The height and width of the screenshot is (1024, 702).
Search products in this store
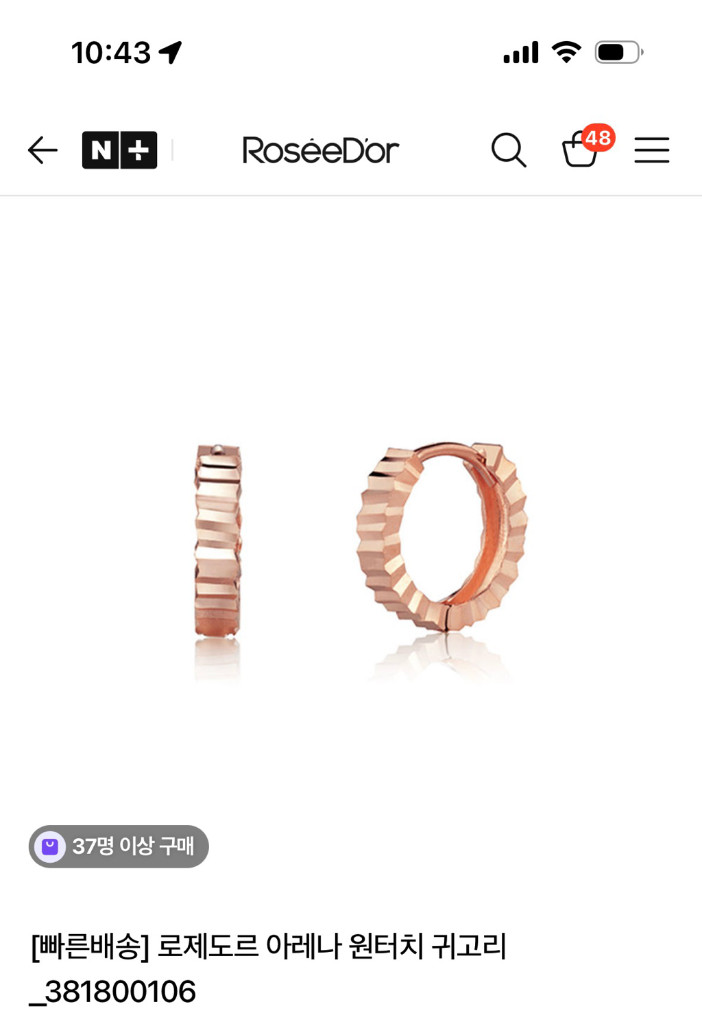coord(508,151)
